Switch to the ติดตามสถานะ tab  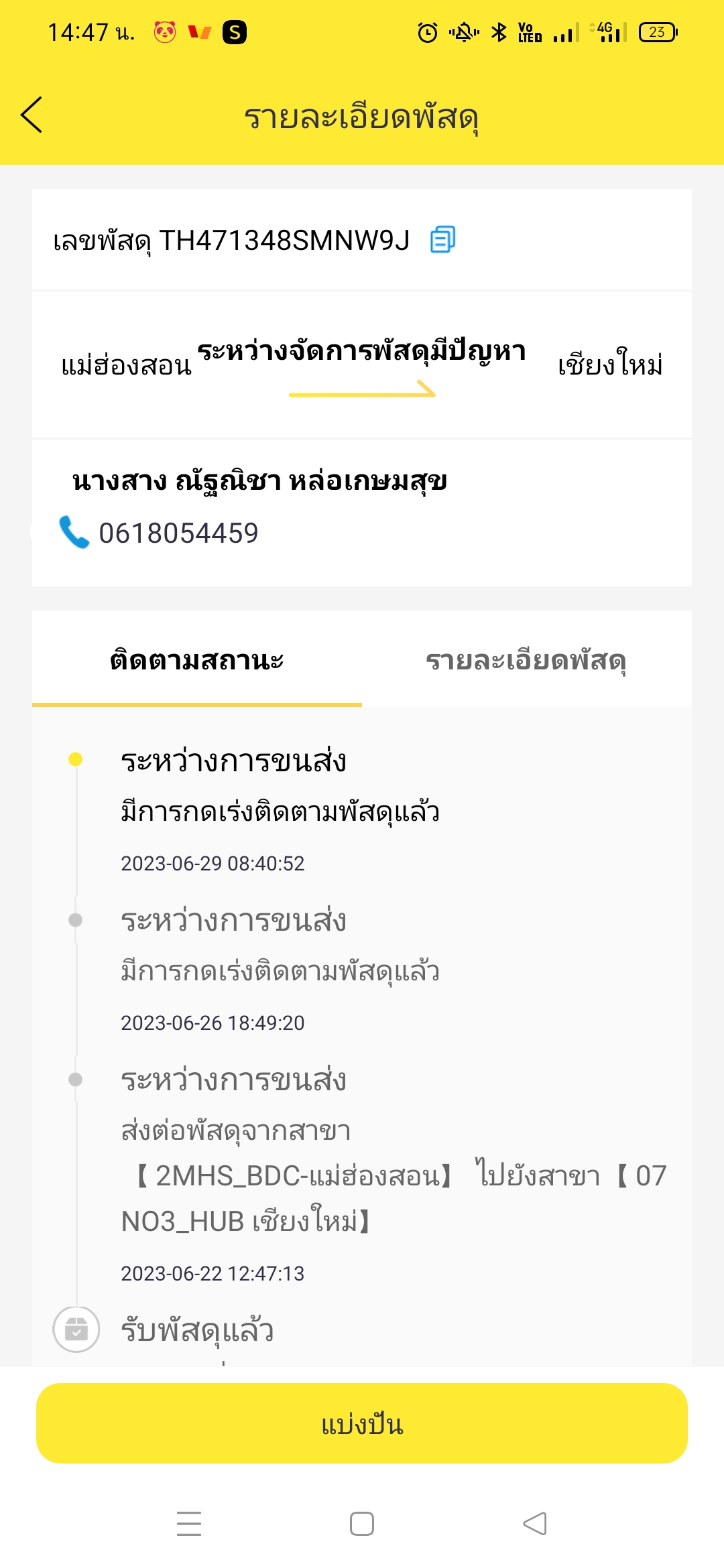(x=197, y=659)
